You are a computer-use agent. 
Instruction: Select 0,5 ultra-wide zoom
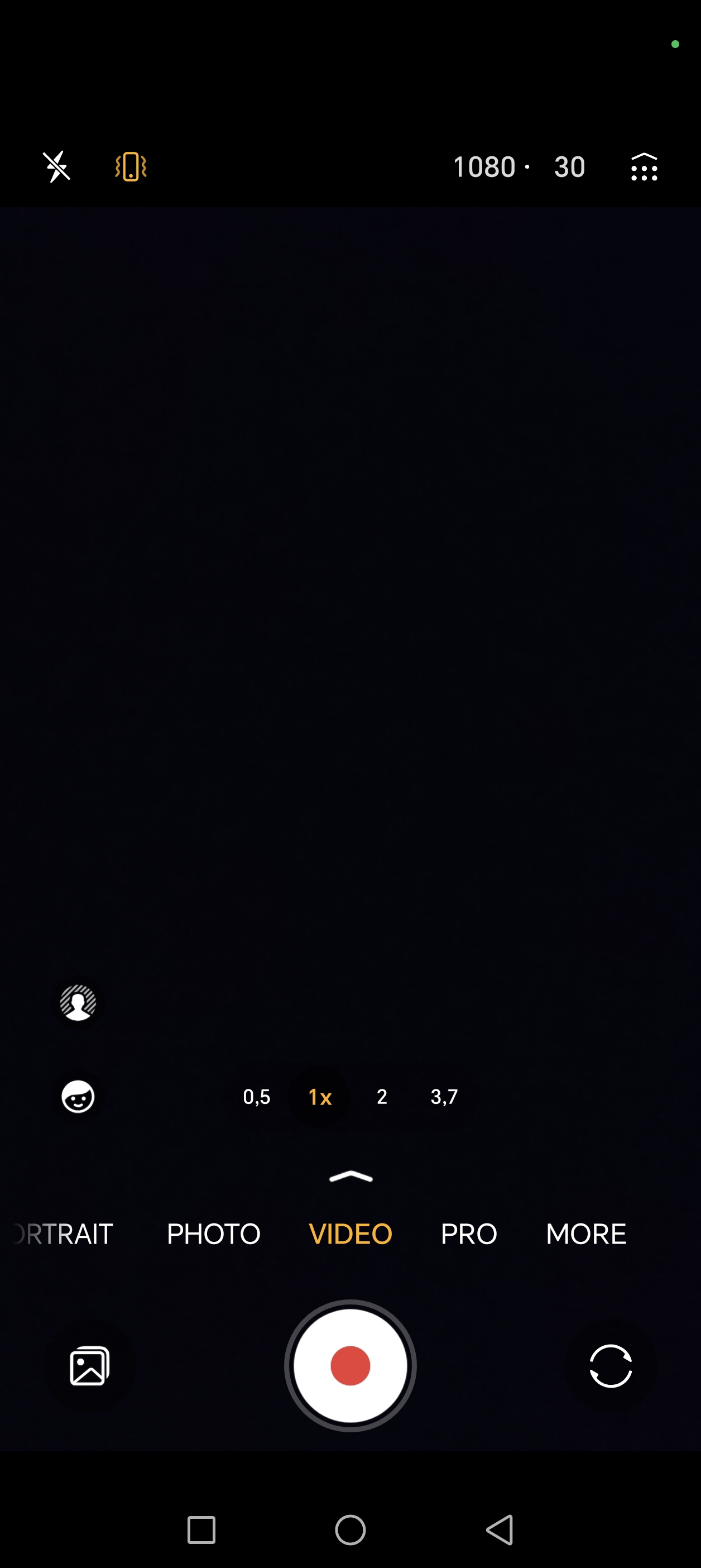click(x=256, y=1097)
